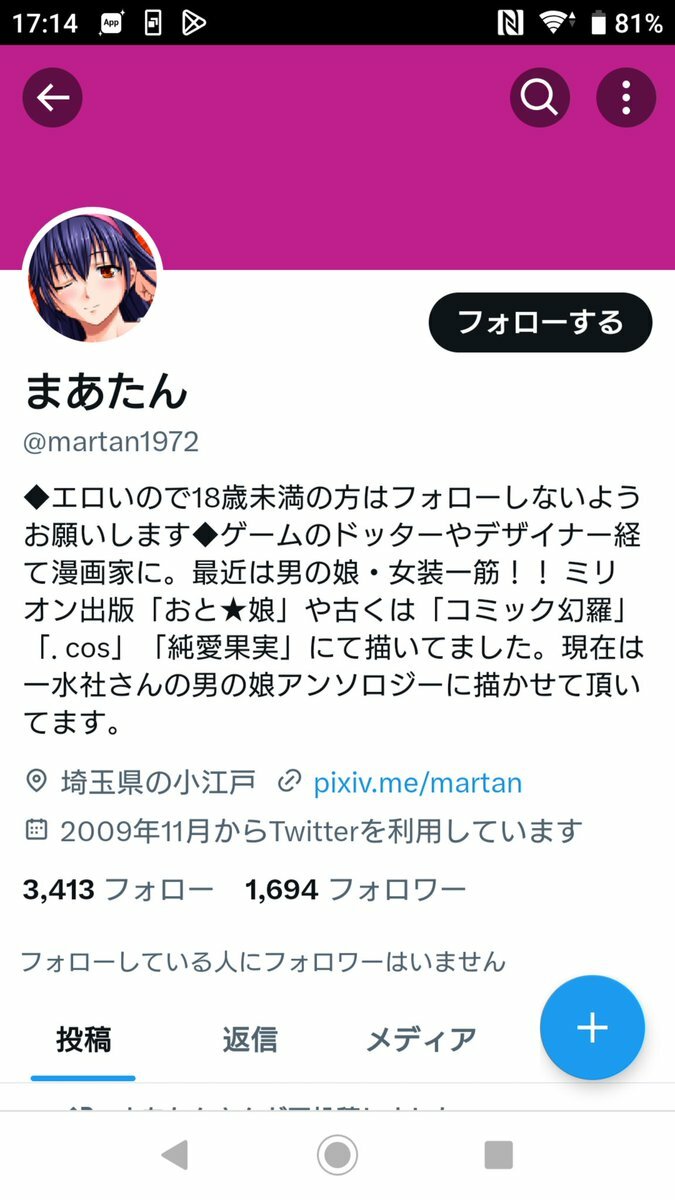
Task: Tap the フォローする button
Action: pyautogui.click(x=540, y=323)
